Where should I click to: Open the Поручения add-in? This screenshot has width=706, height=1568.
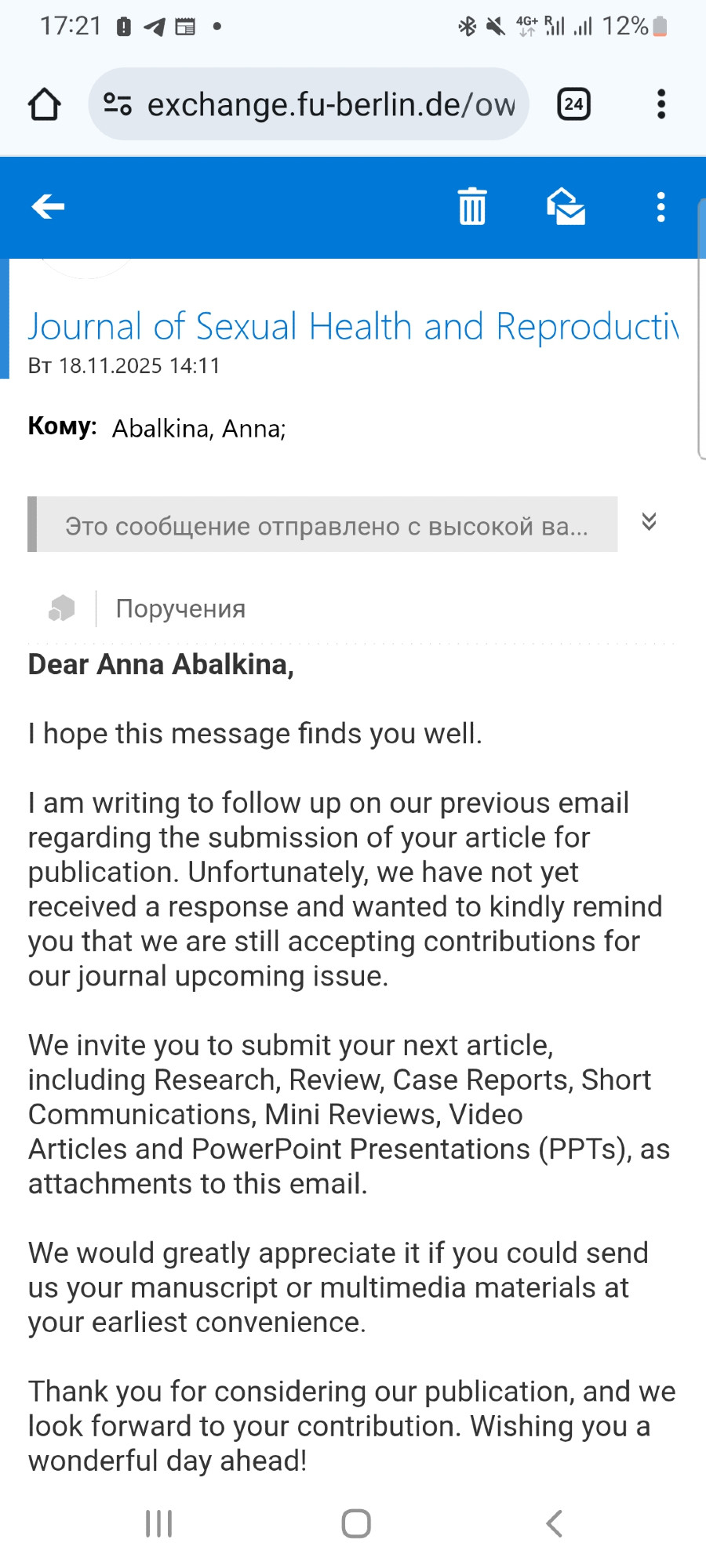180,608
